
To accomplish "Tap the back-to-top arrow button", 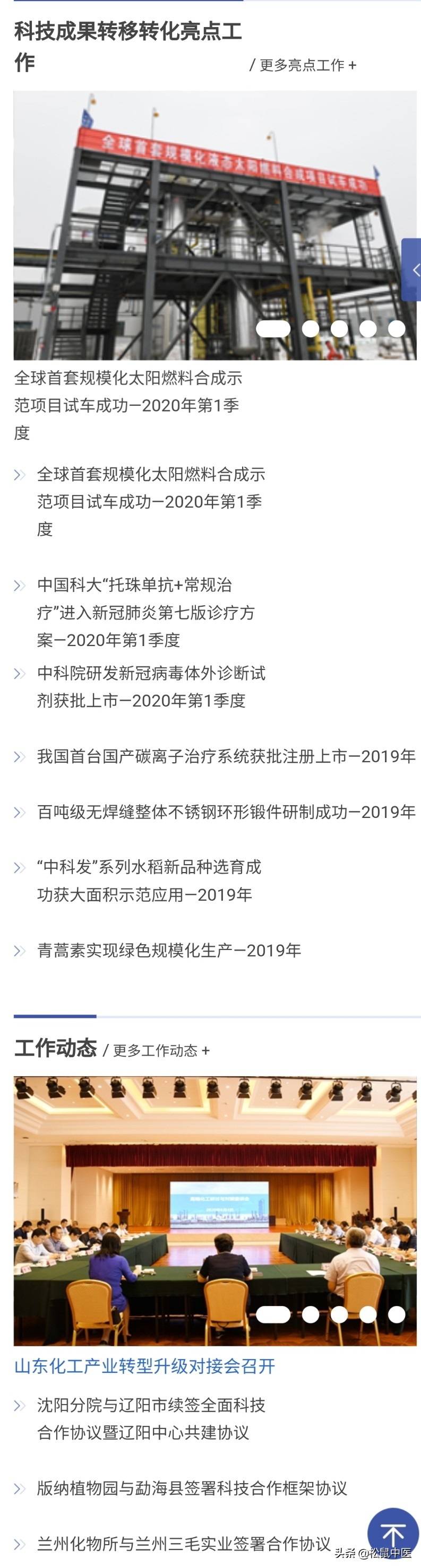I will tap(393, 1534).
